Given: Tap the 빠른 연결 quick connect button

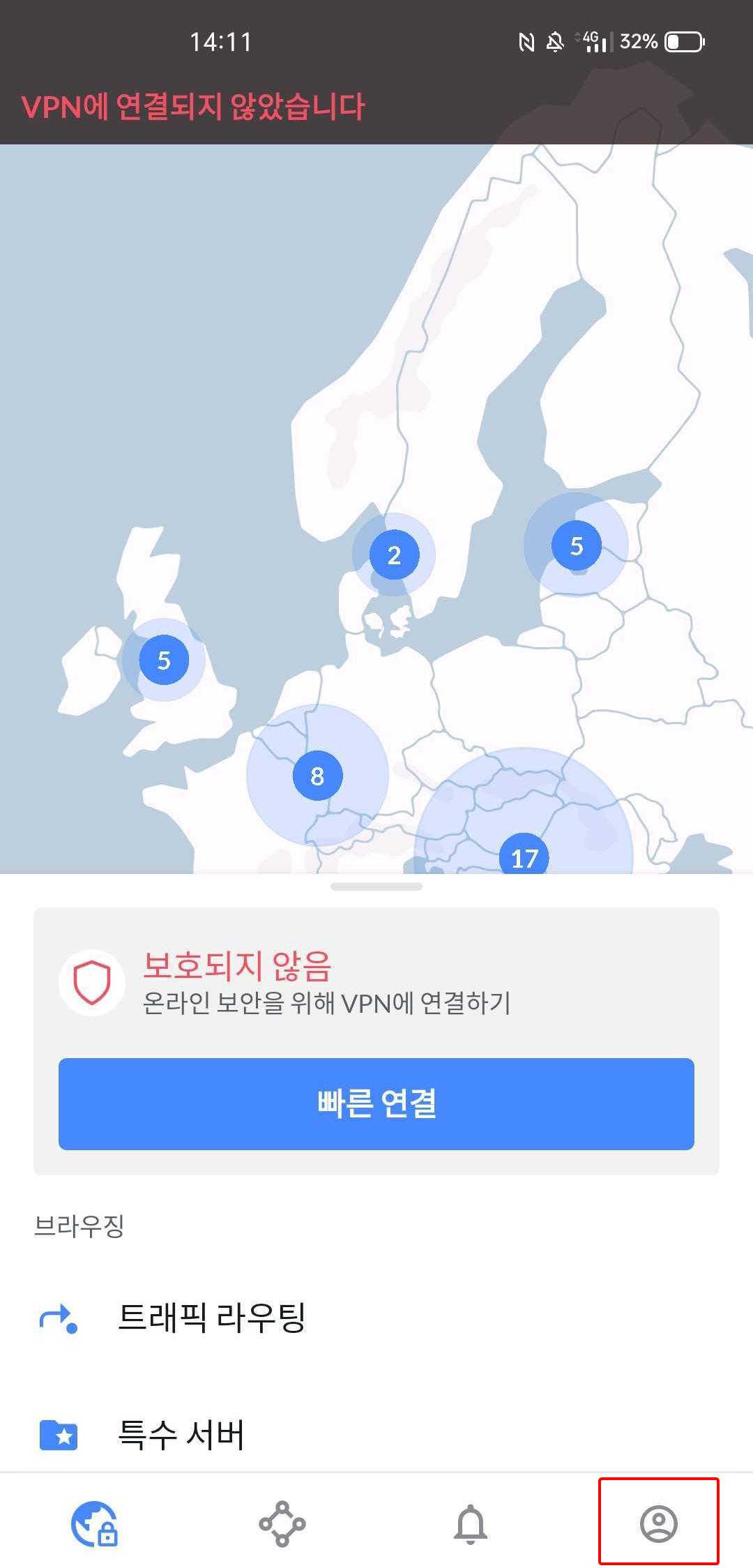Looking at the screenshot, I should [x=376, y=1103].
